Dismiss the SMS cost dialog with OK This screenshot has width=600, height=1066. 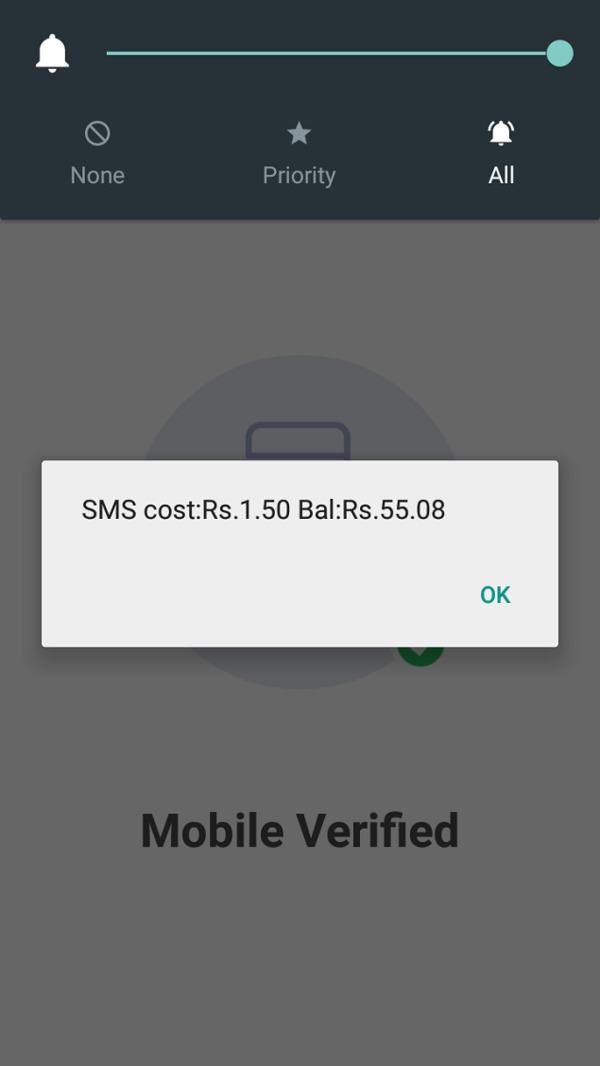pyautogui.click(x=495, y=595)
